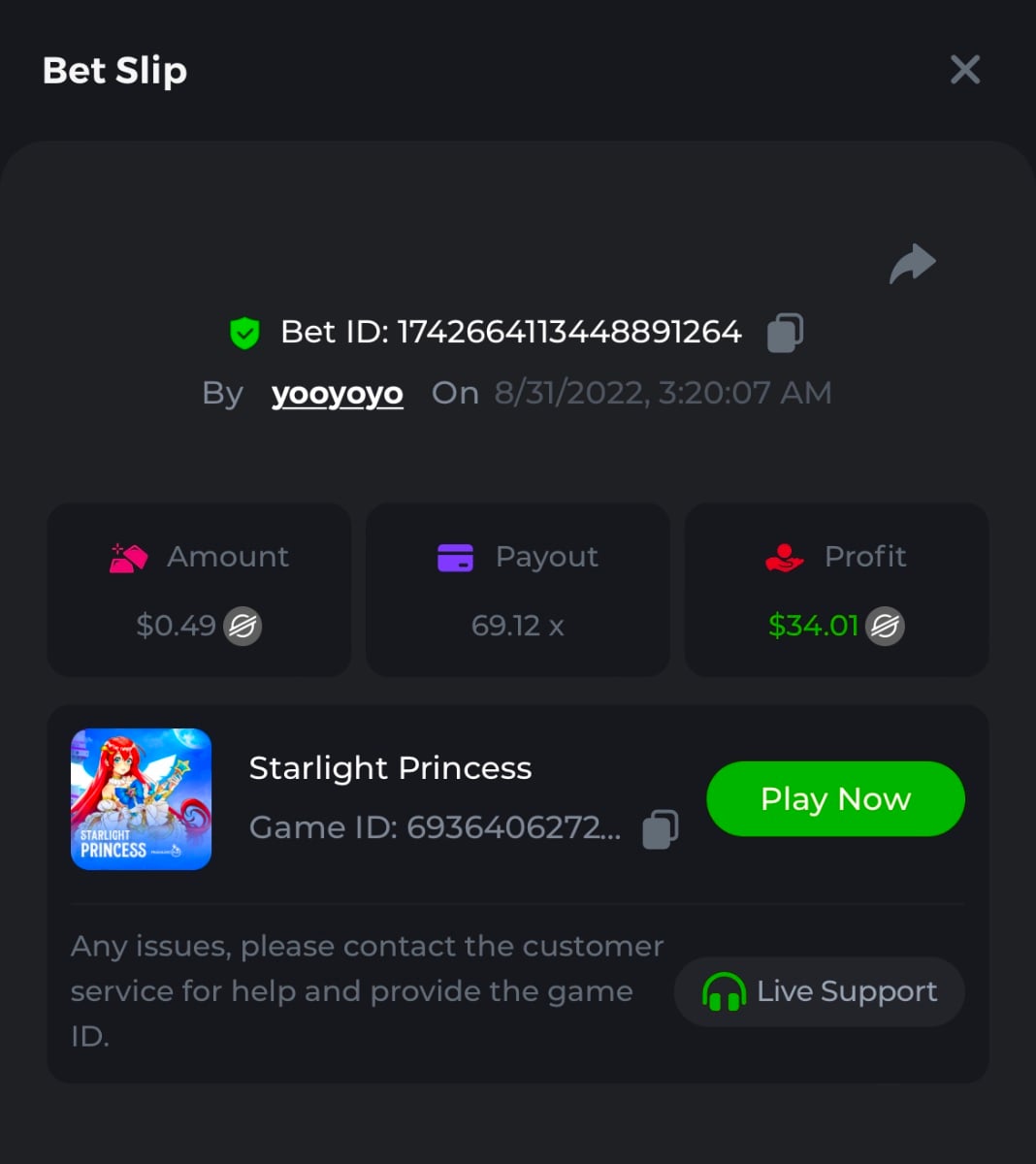Tap Play Now for Starlight Princess
1036x1164 pixels.
click(835, 798)
